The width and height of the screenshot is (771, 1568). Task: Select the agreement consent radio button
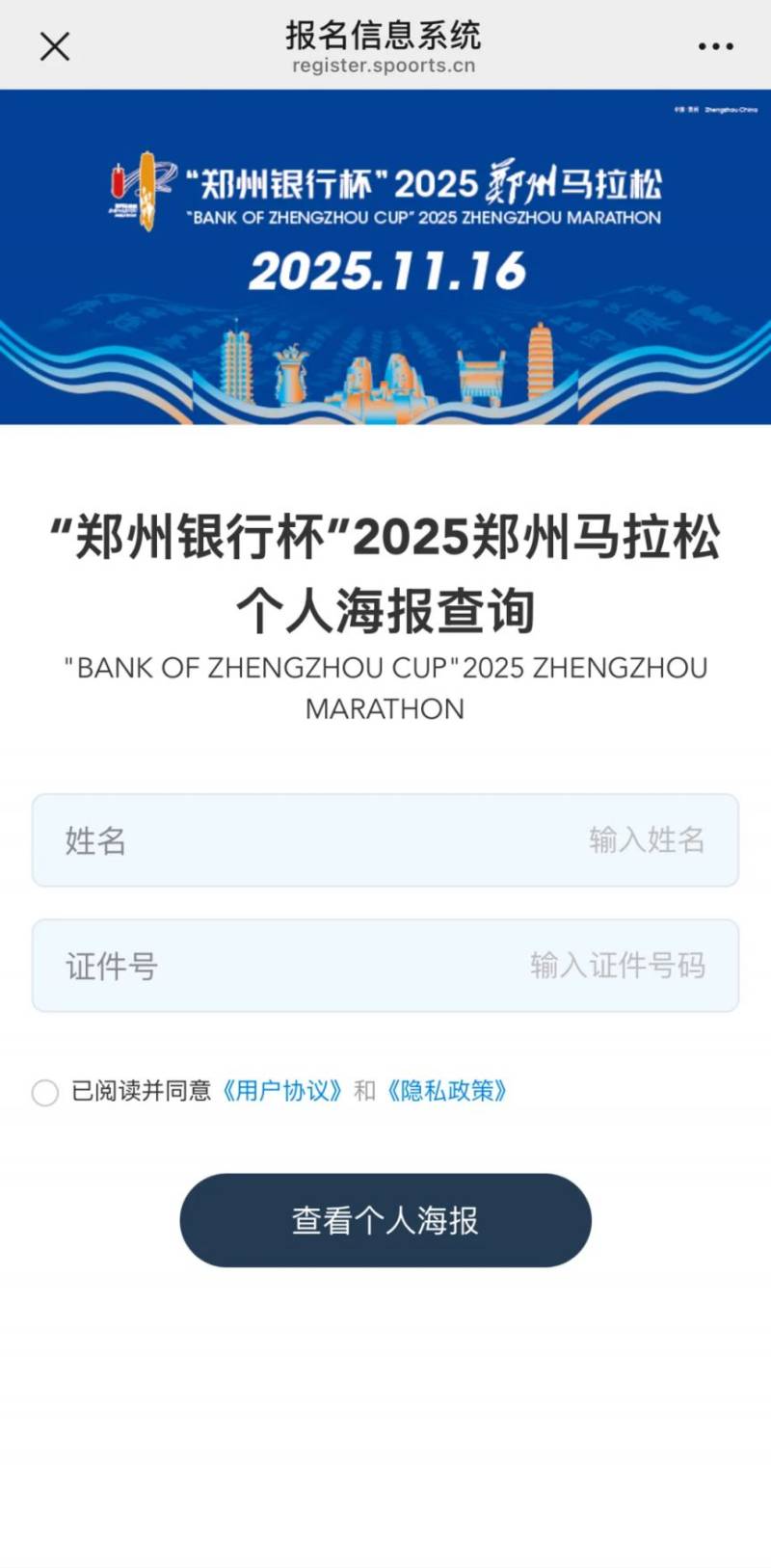(x=44, y=1092)
